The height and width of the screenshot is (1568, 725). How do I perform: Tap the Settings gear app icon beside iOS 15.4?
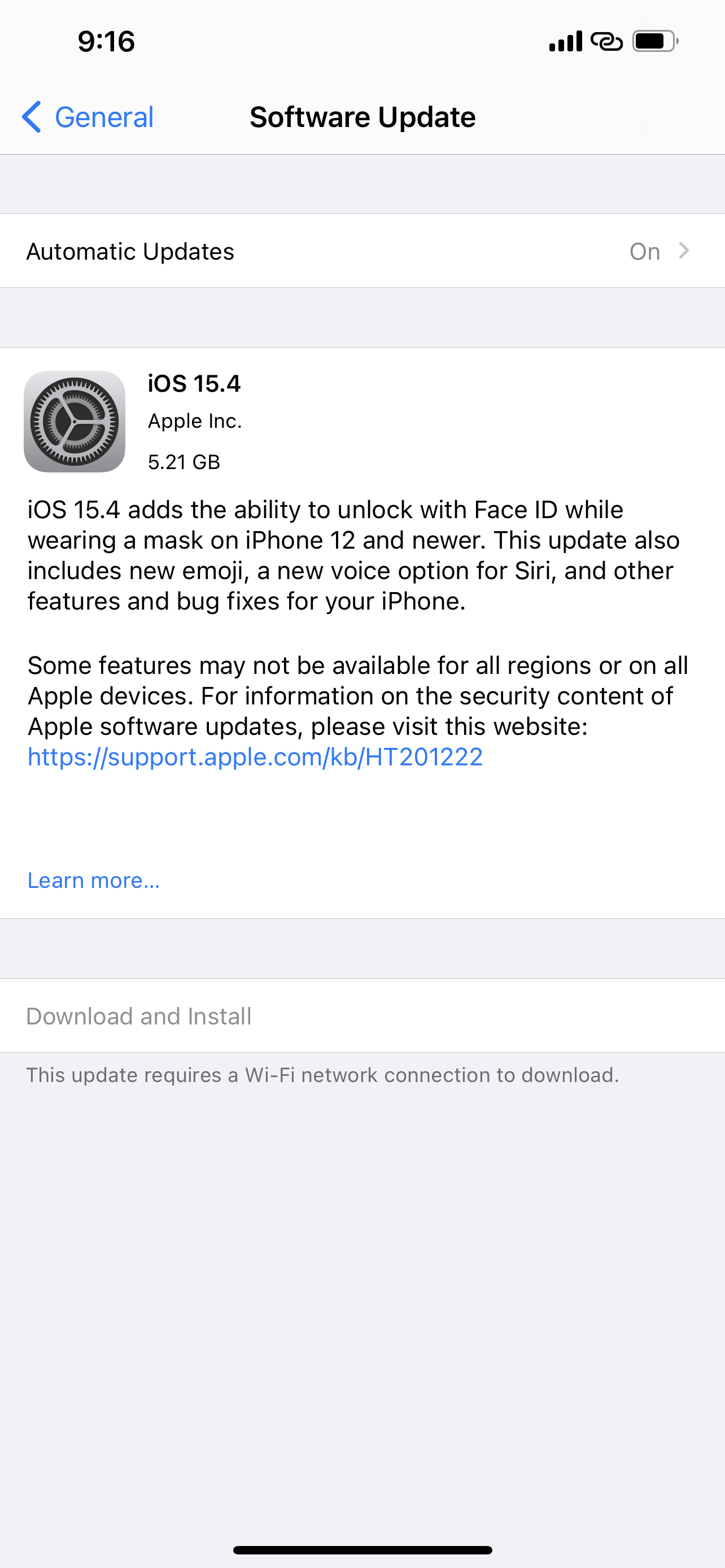click(73, 421)
